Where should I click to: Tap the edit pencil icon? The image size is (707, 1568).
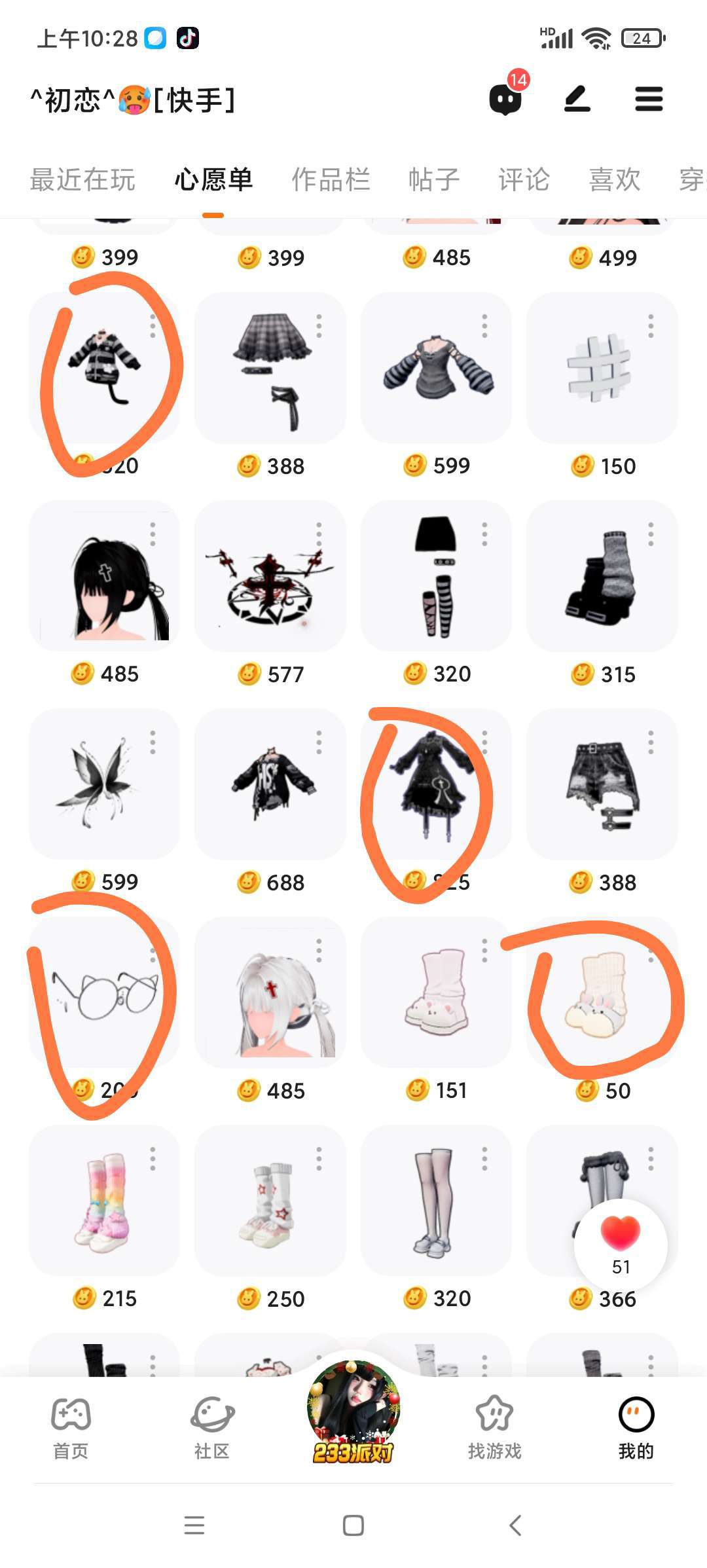coord(577,100)
